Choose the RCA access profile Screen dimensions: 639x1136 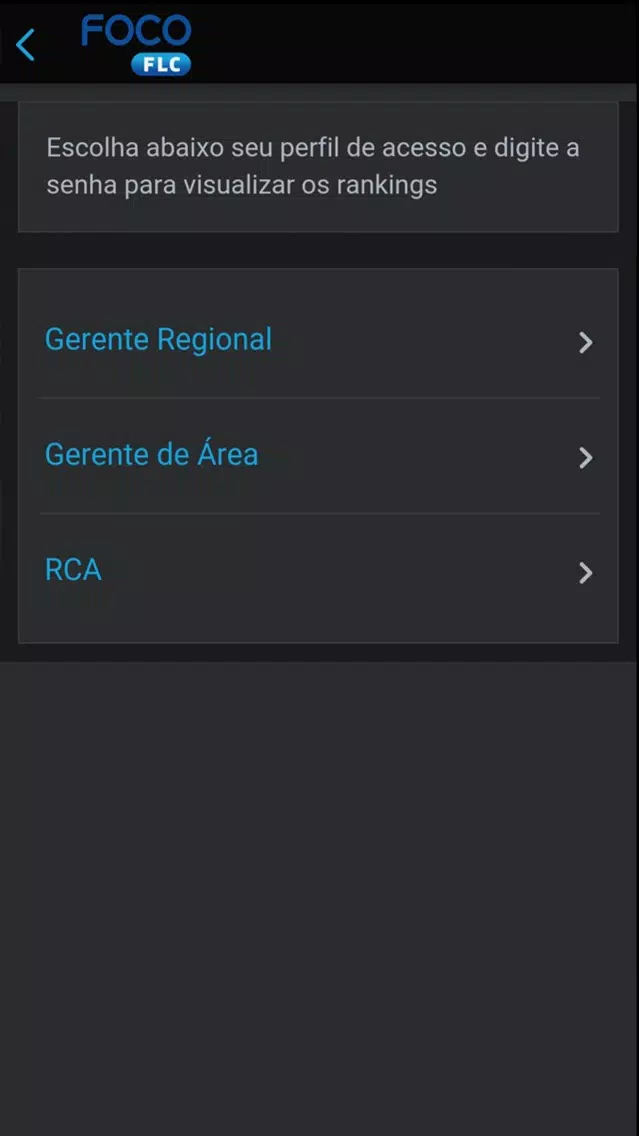[x=319, y=572]
